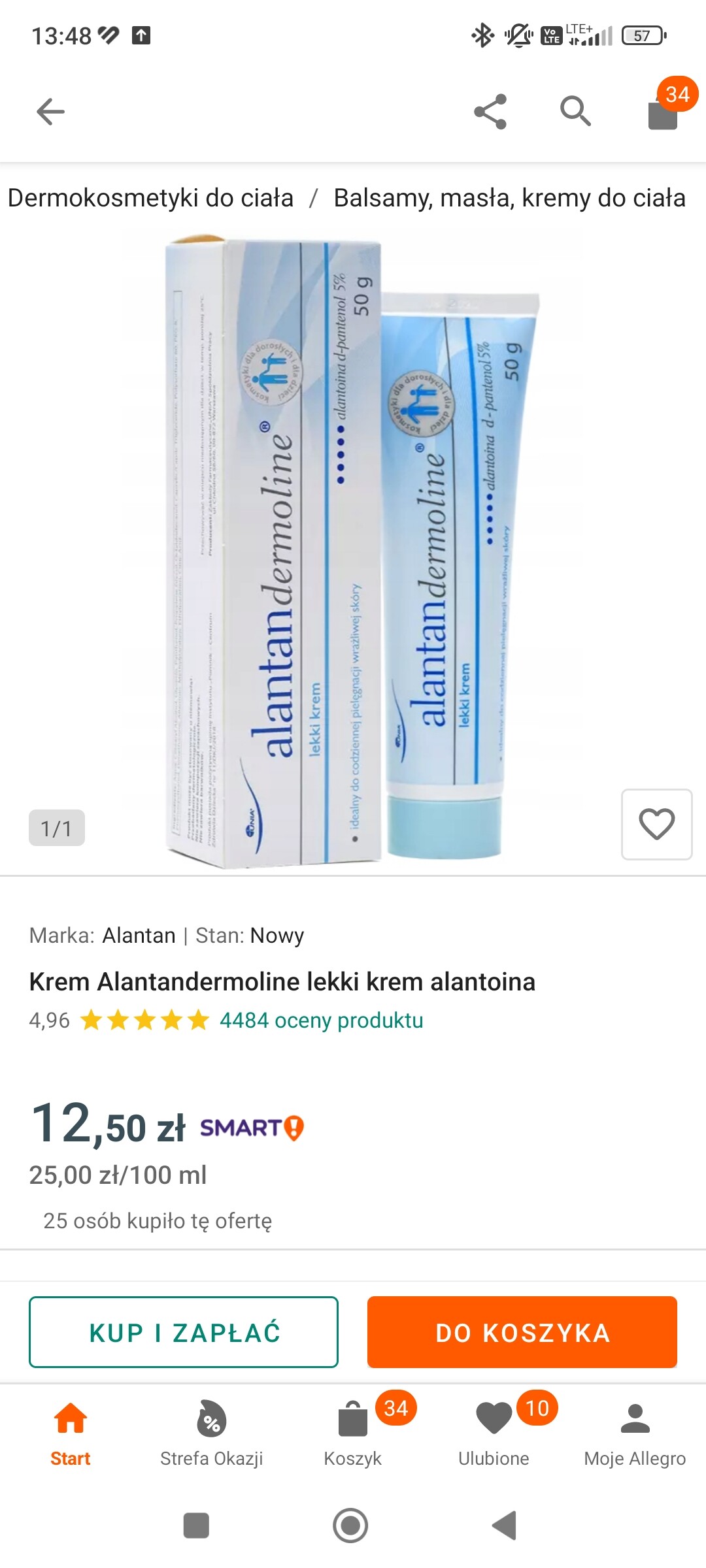
Task: View the 4484 oceny produktu reviews
Action: [x=321, y=1021]
